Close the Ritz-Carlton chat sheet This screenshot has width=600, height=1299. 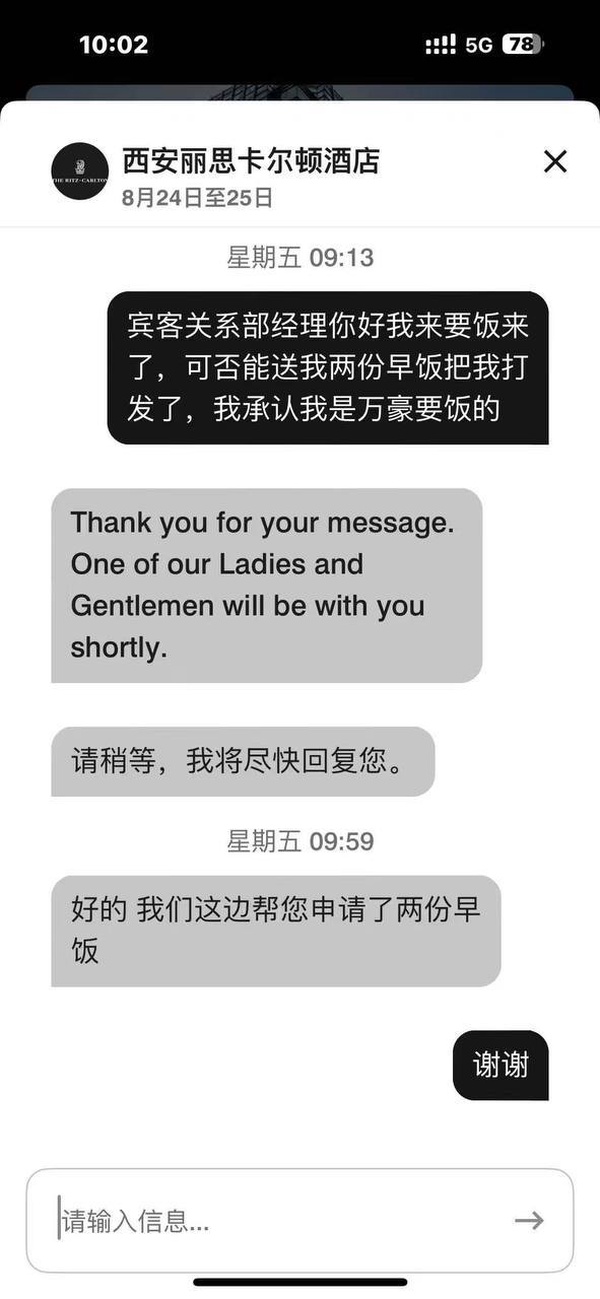(555, 161)
